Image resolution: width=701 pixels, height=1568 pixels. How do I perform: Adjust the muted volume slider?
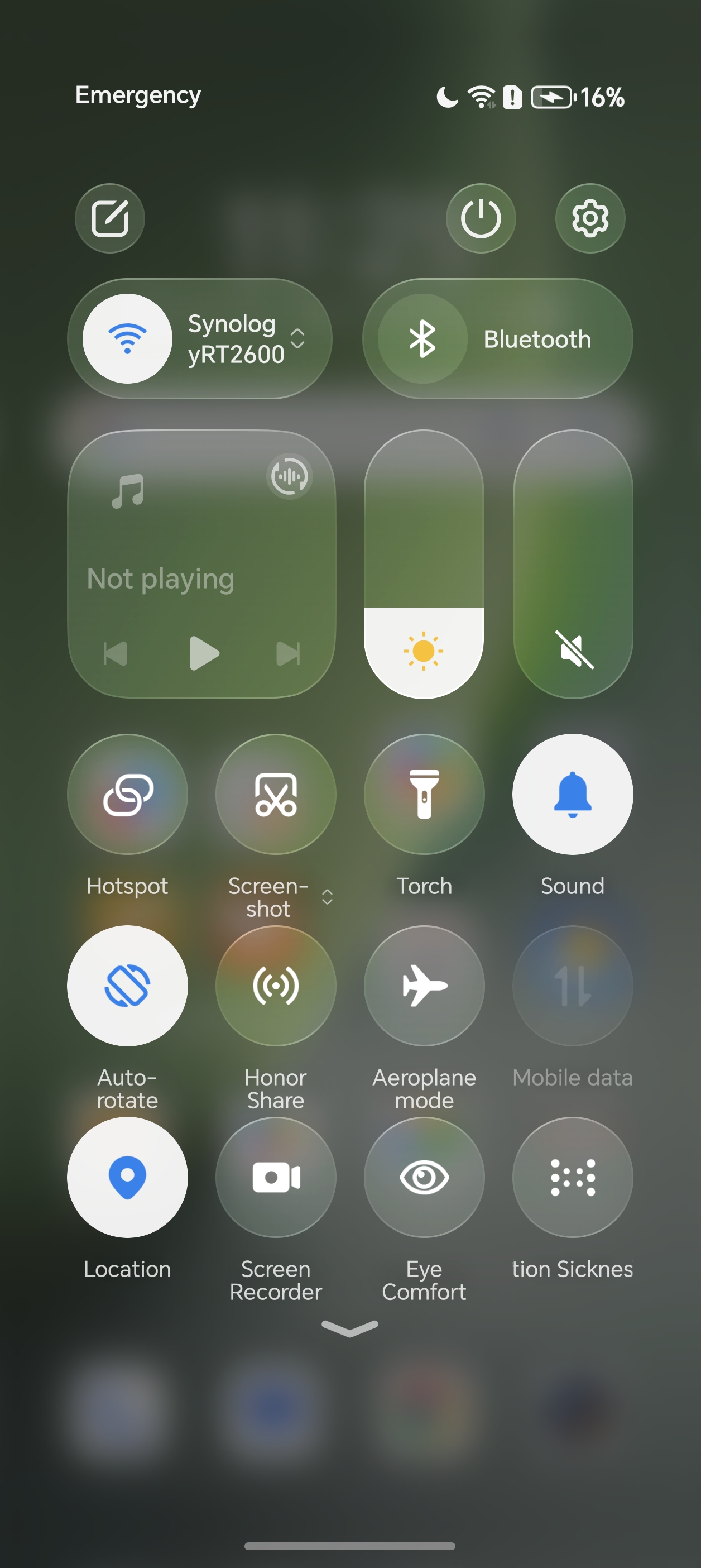(x=573, y=564)
